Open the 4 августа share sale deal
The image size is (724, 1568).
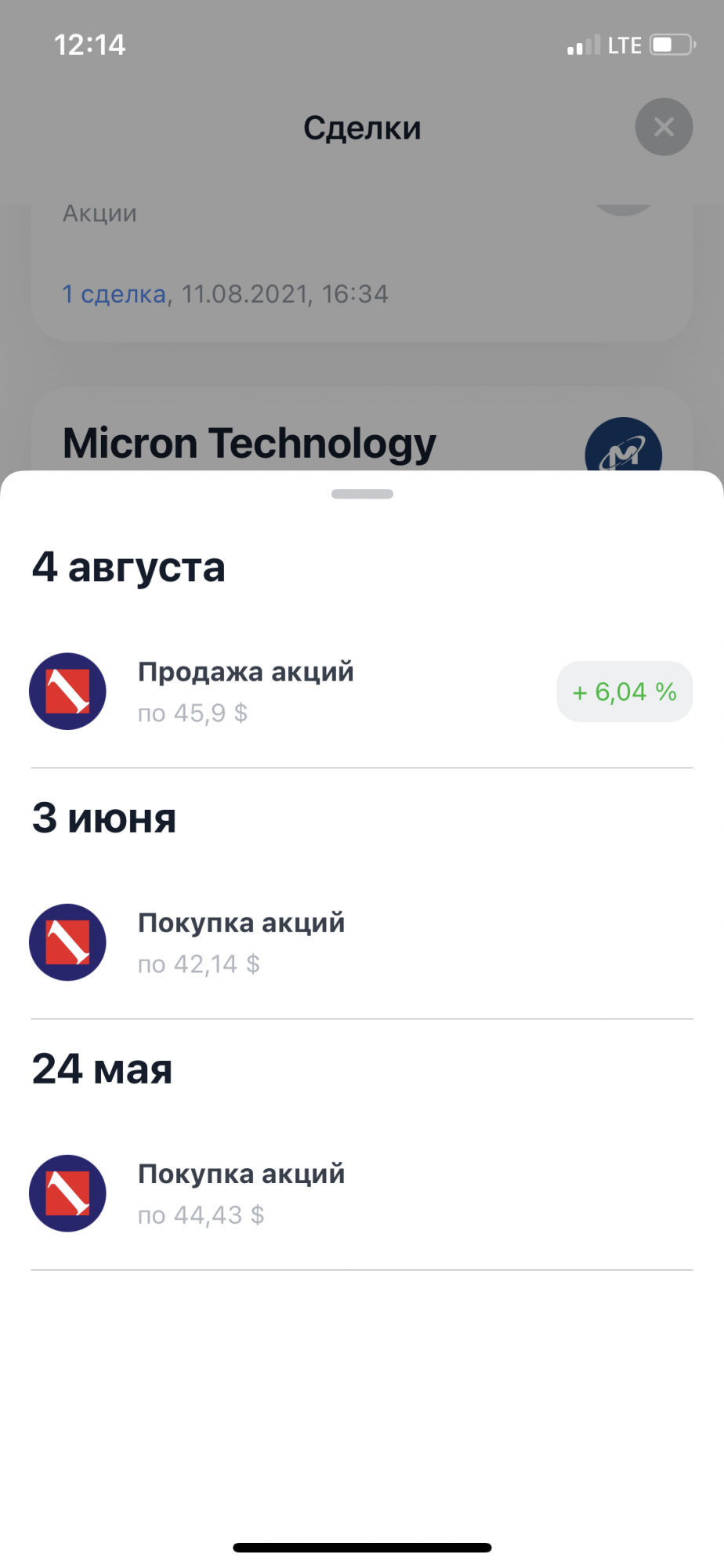362,691
